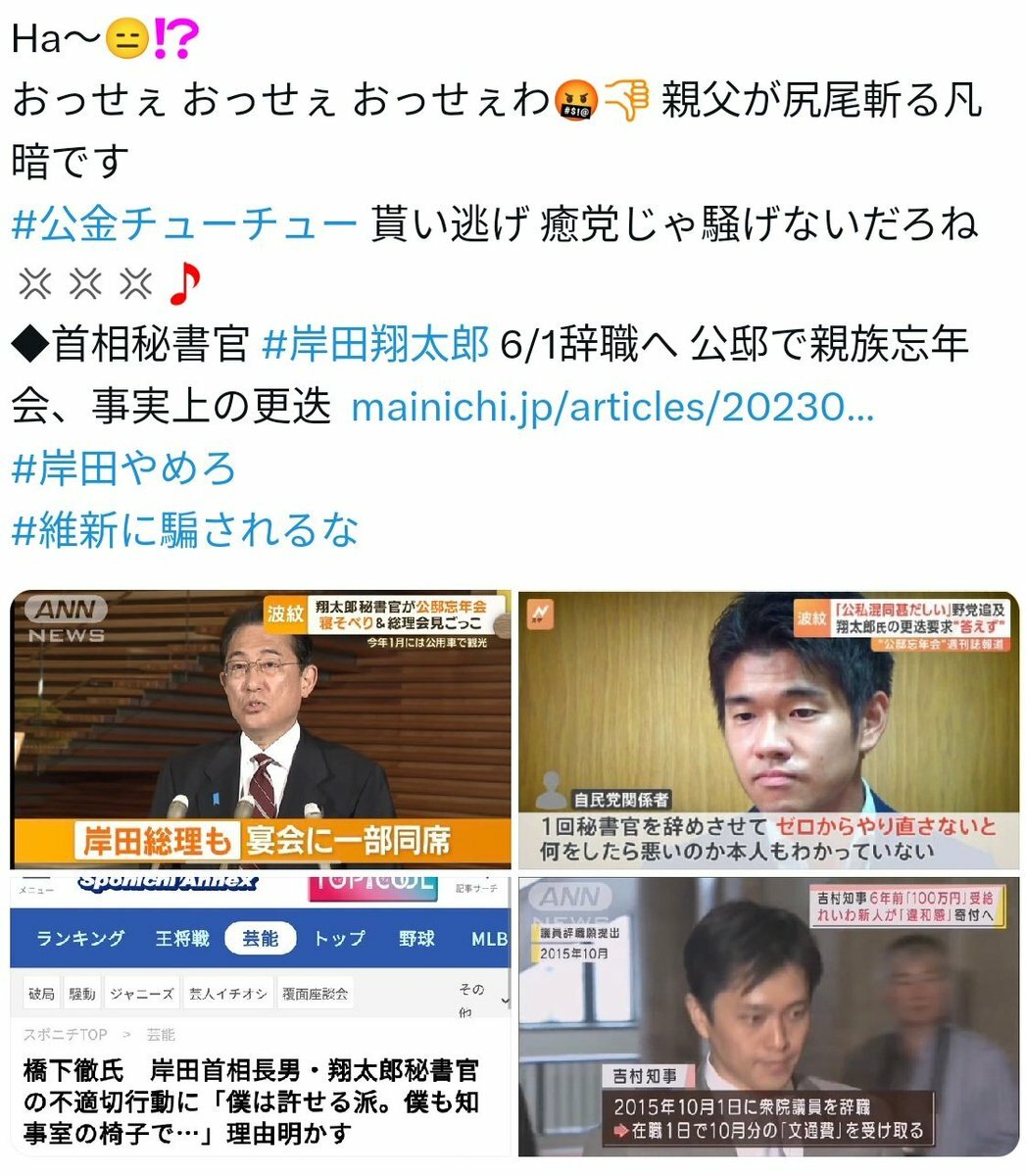Open the #維新に騙されるな hashtag
The height and width of the screenshot is (1176, 1026).
tap(185, 530)
